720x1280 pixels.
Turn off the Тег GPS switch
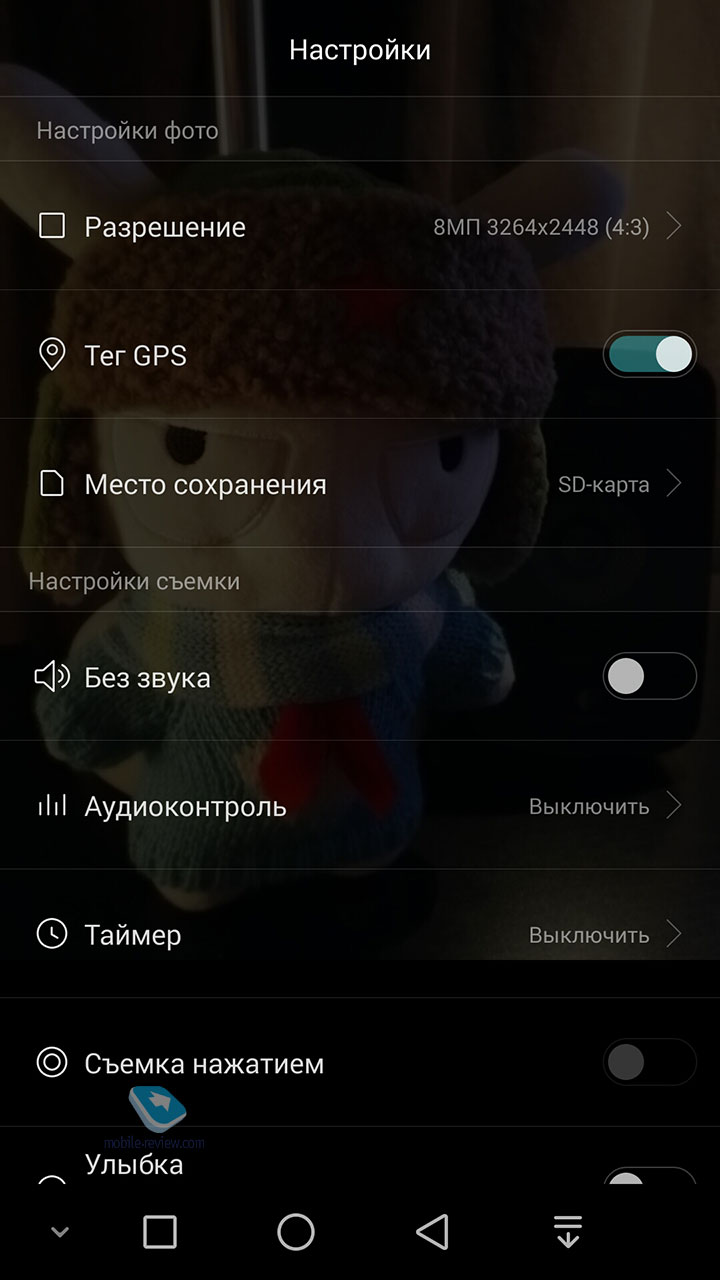[x=650, y=355]
